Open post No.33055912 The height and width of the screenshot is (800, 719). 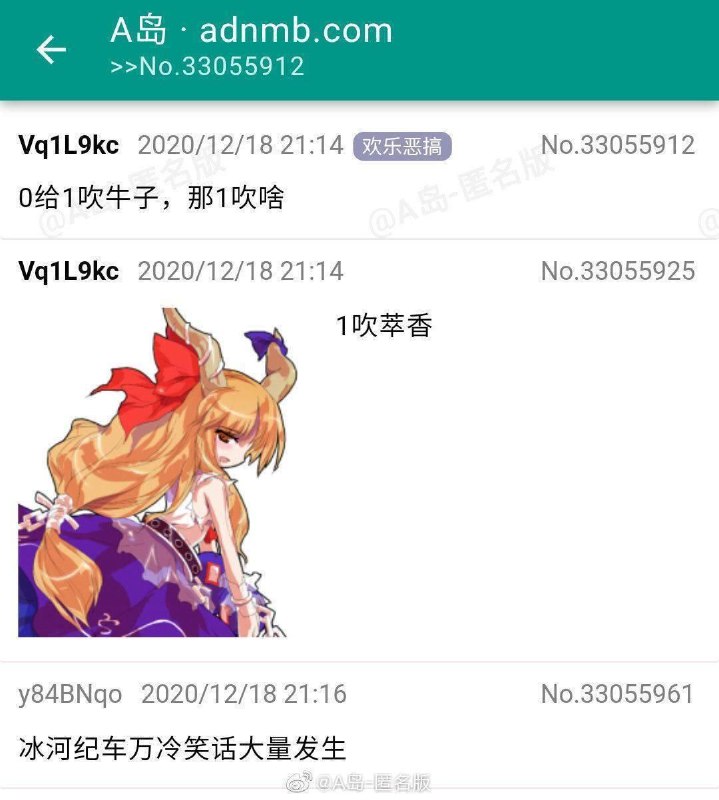[617, 146]
